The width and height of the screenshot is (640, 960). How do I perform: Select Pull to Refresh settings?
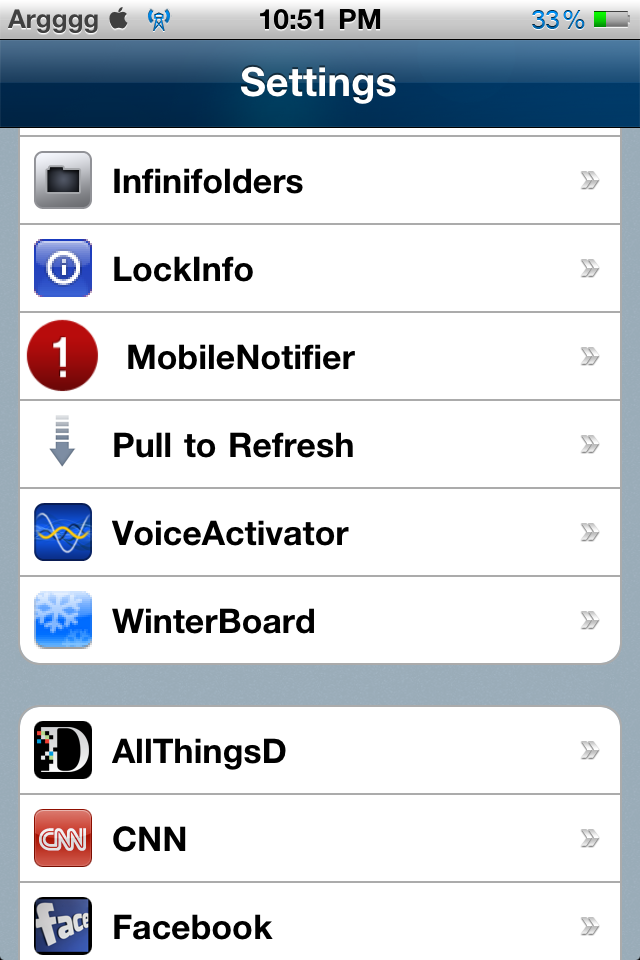point(320,445)
